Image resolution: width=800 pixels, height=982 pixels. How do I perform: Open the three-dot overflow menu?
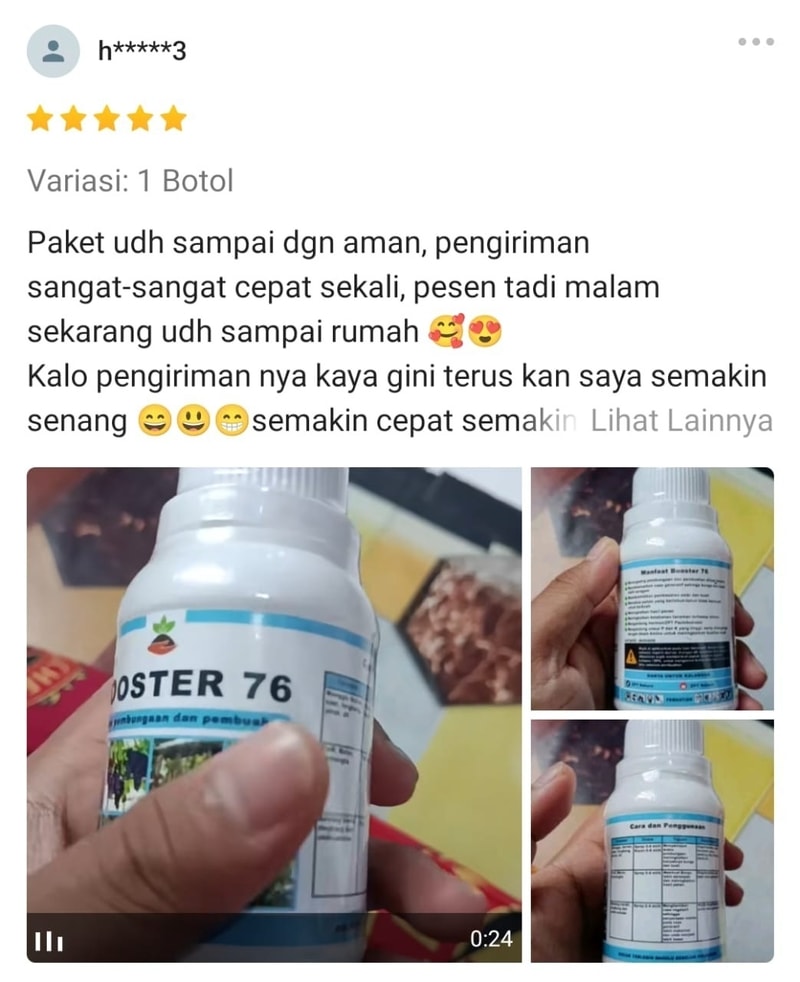click(755, 42)
